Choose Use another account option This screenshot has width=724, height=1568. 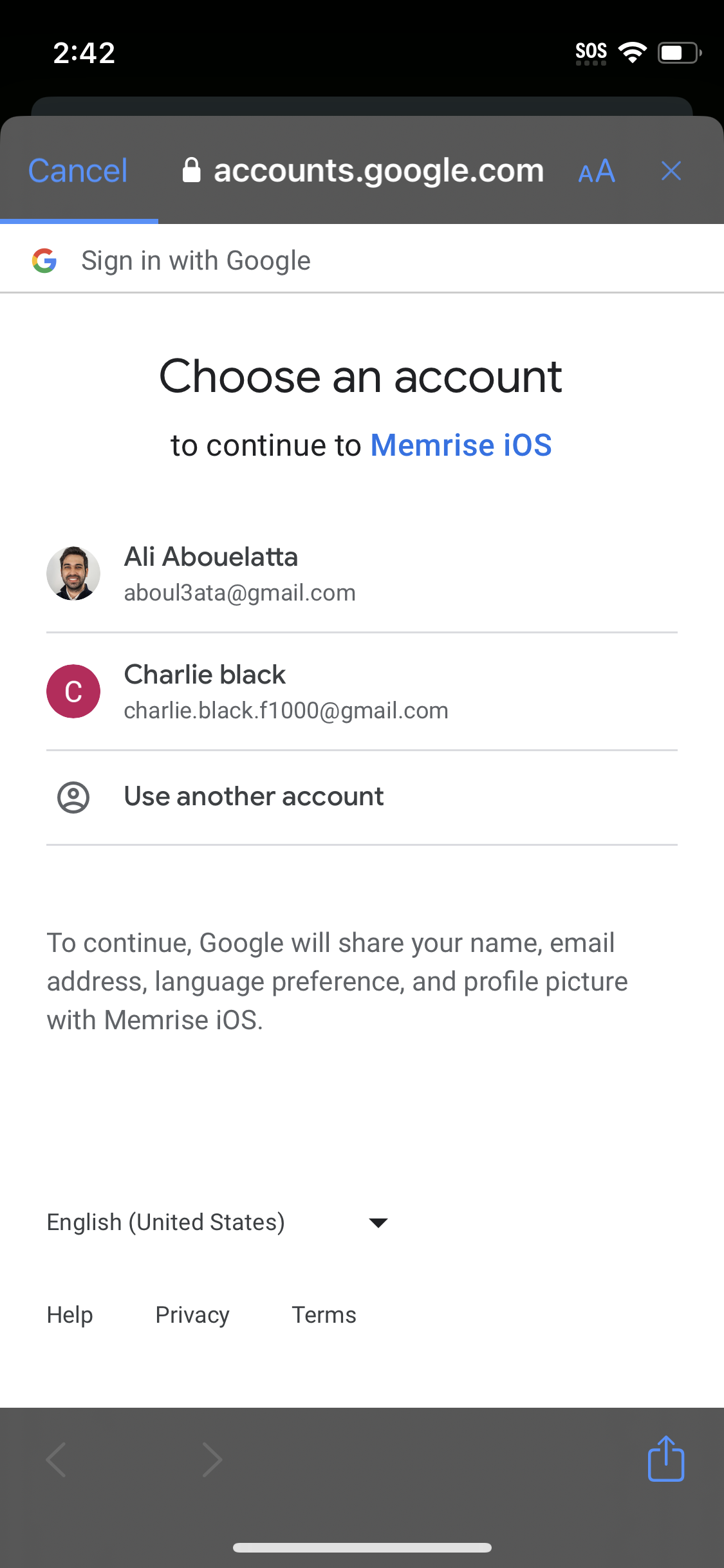click(253, 797)
